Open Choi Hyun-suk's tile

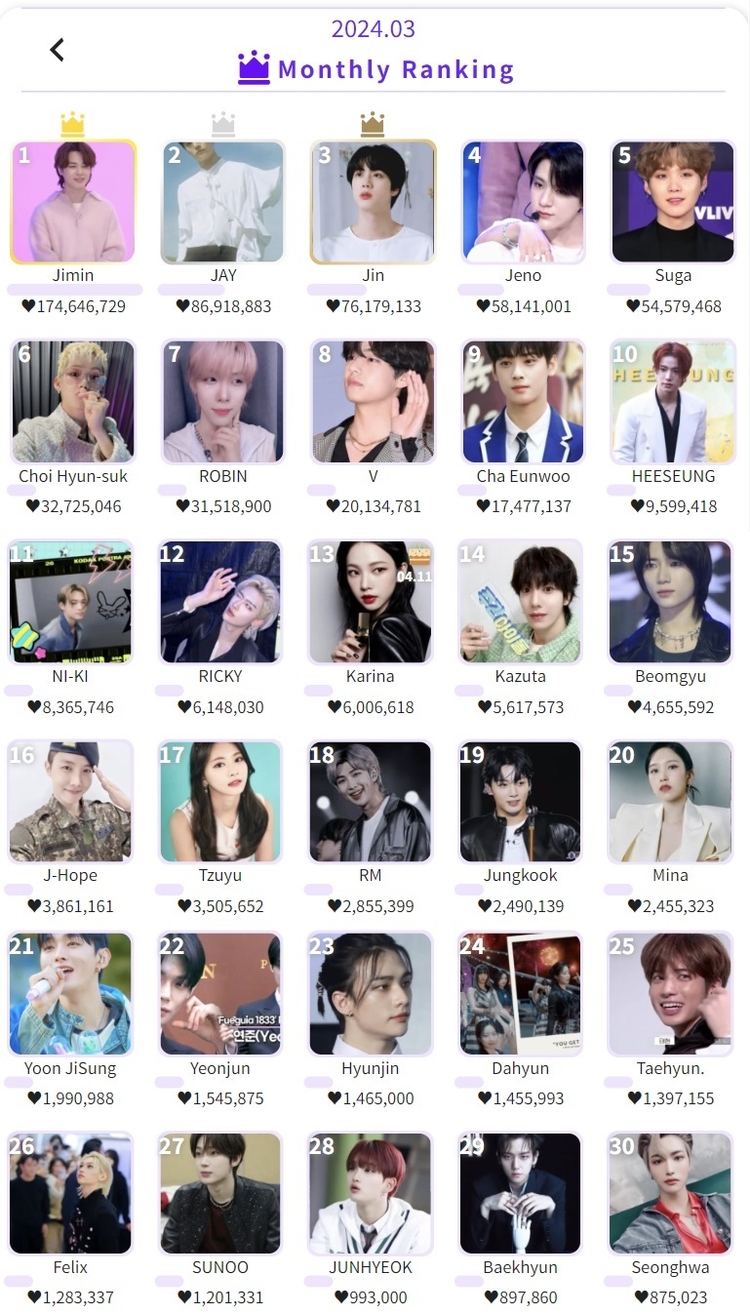[73, 402]
